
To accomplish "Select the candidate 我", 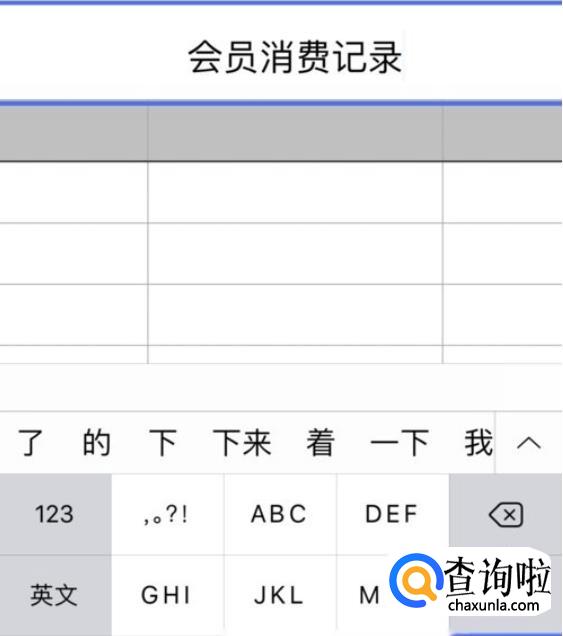I will point(479,443).
